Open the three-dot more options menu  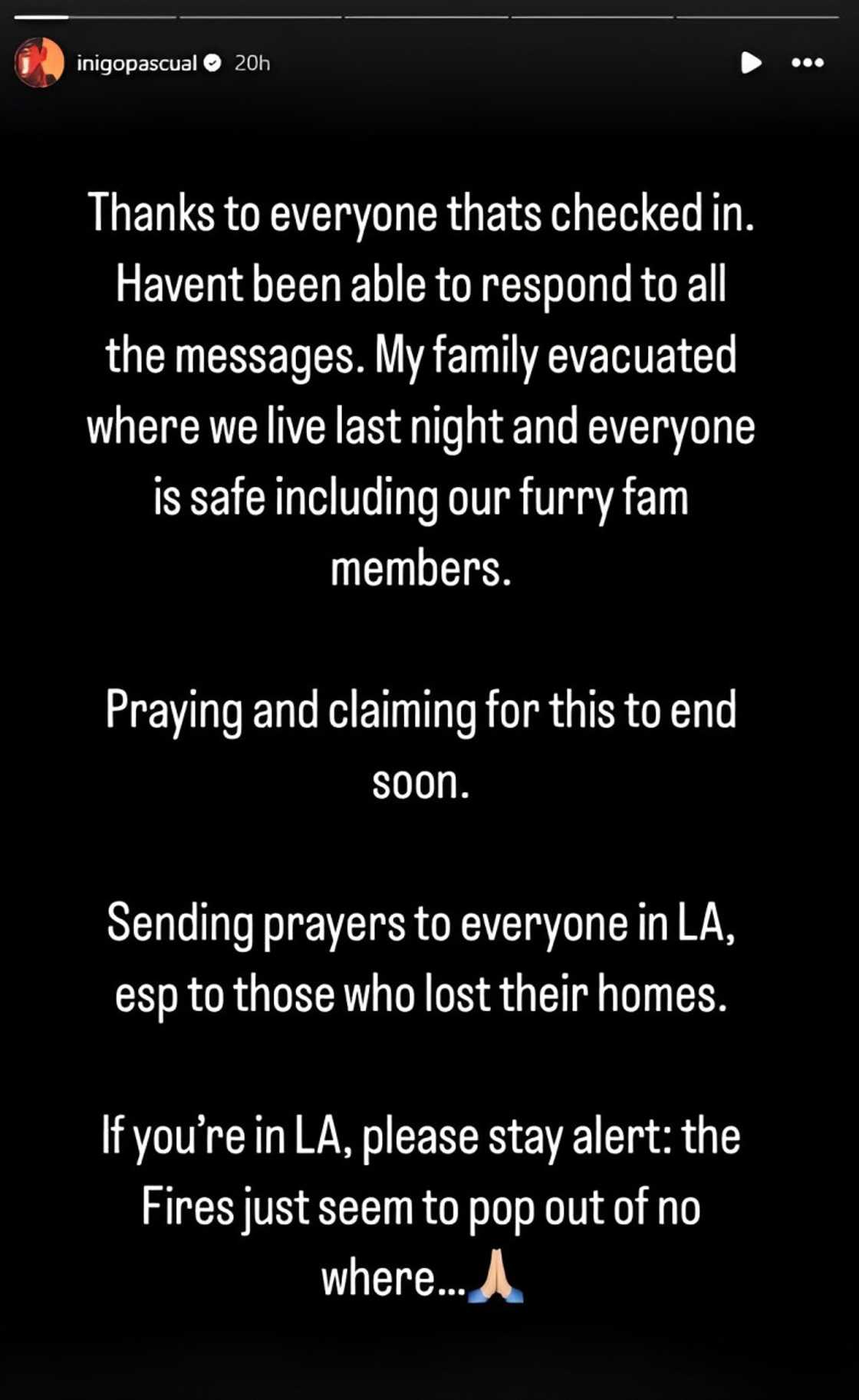coord(808,63)
